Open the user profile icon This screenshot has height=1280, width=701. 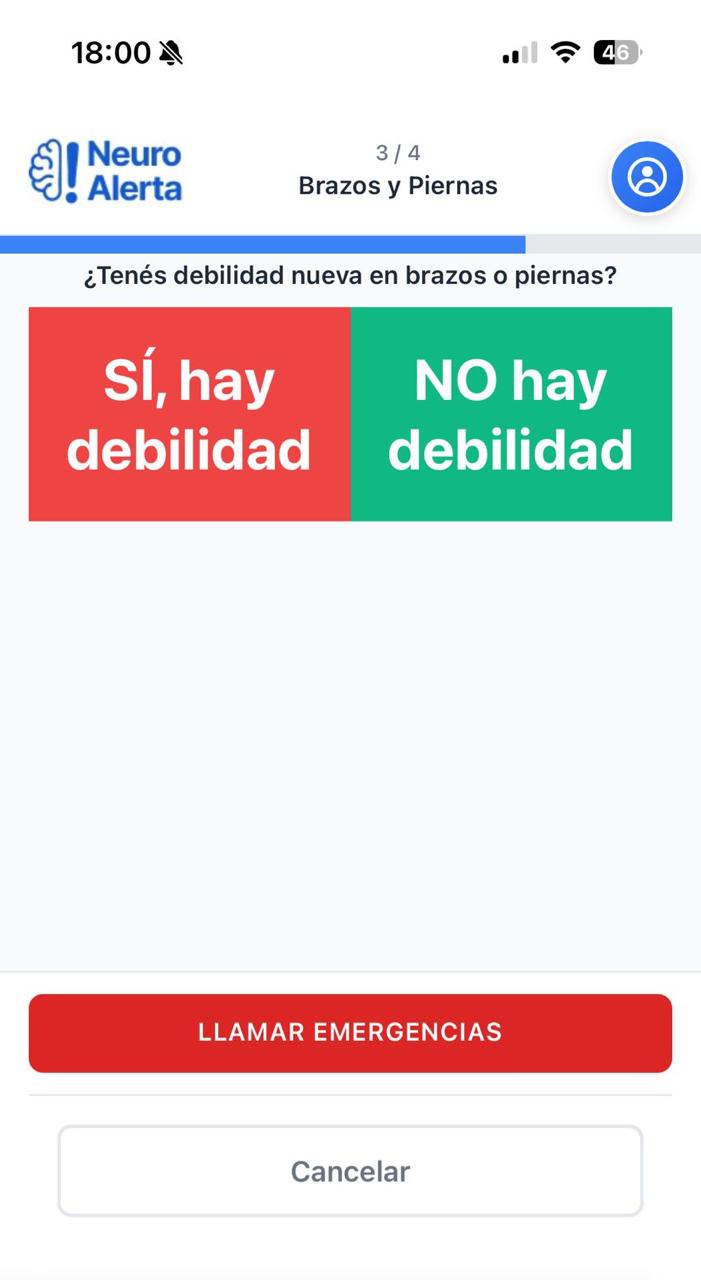tap(647, 177)
